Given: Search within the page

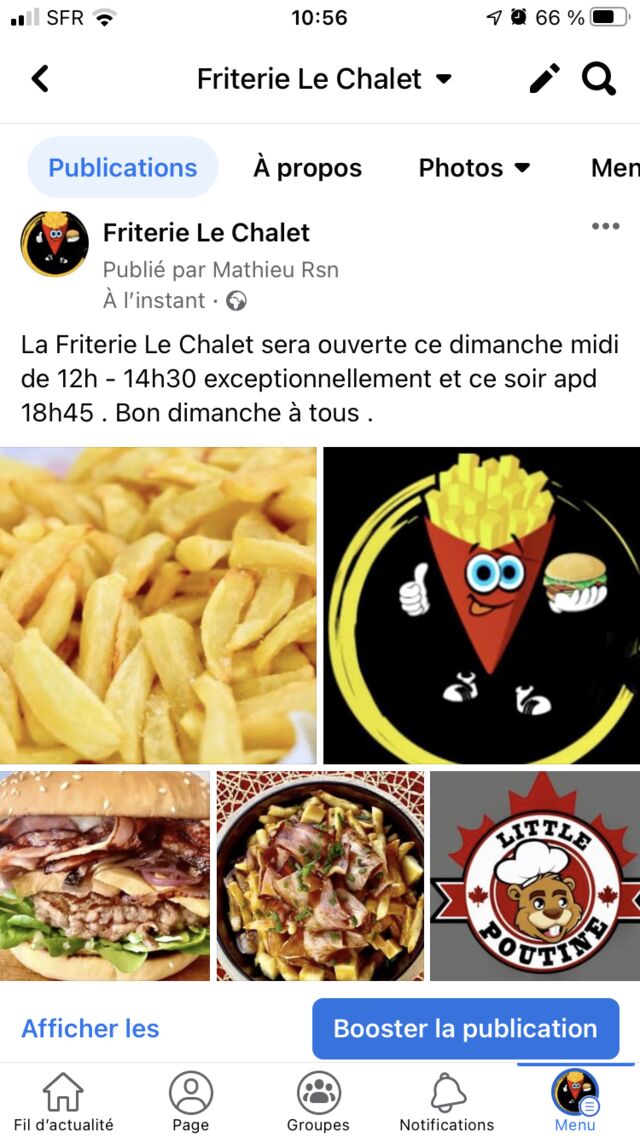Looking at the screenshot, I should click(599, 79).
